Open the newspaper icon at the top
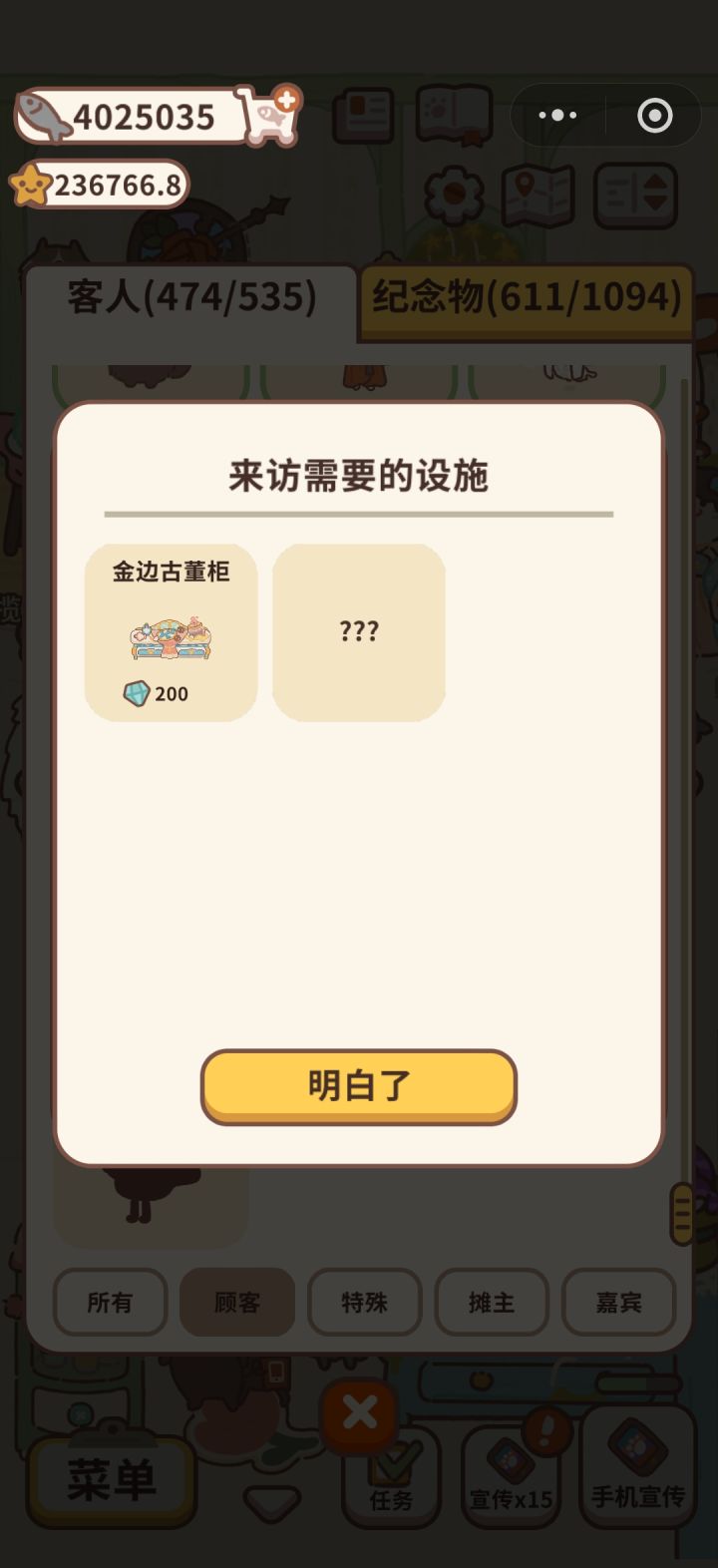The width and height of the screenshot is (718, 1568). click(x=365, y=114)
